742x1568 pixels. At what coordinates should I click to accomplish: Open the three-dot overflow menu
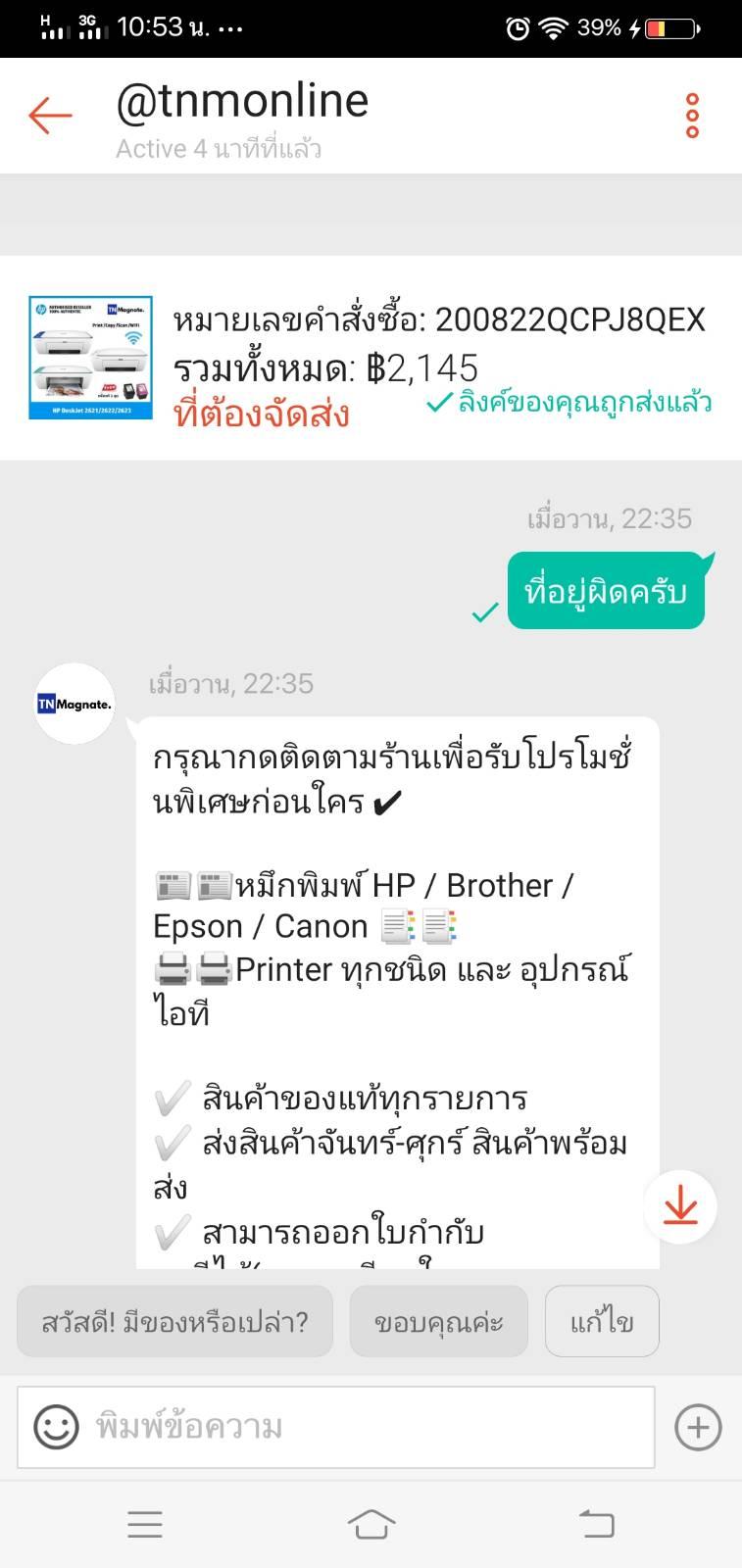coord(692,116)
